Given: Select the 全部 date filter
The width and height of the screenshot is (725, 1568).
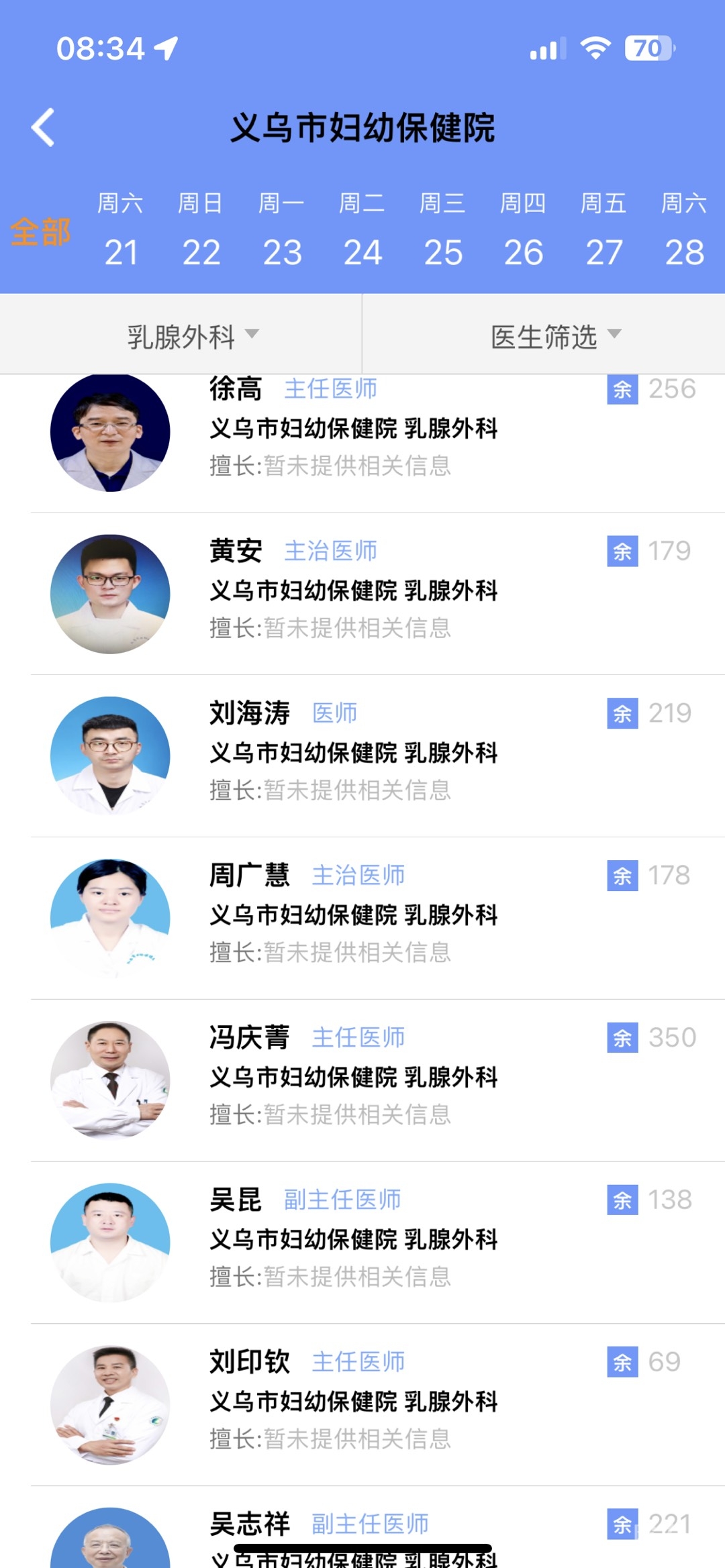Looking at the screenshot, I should tap(40, 232).
